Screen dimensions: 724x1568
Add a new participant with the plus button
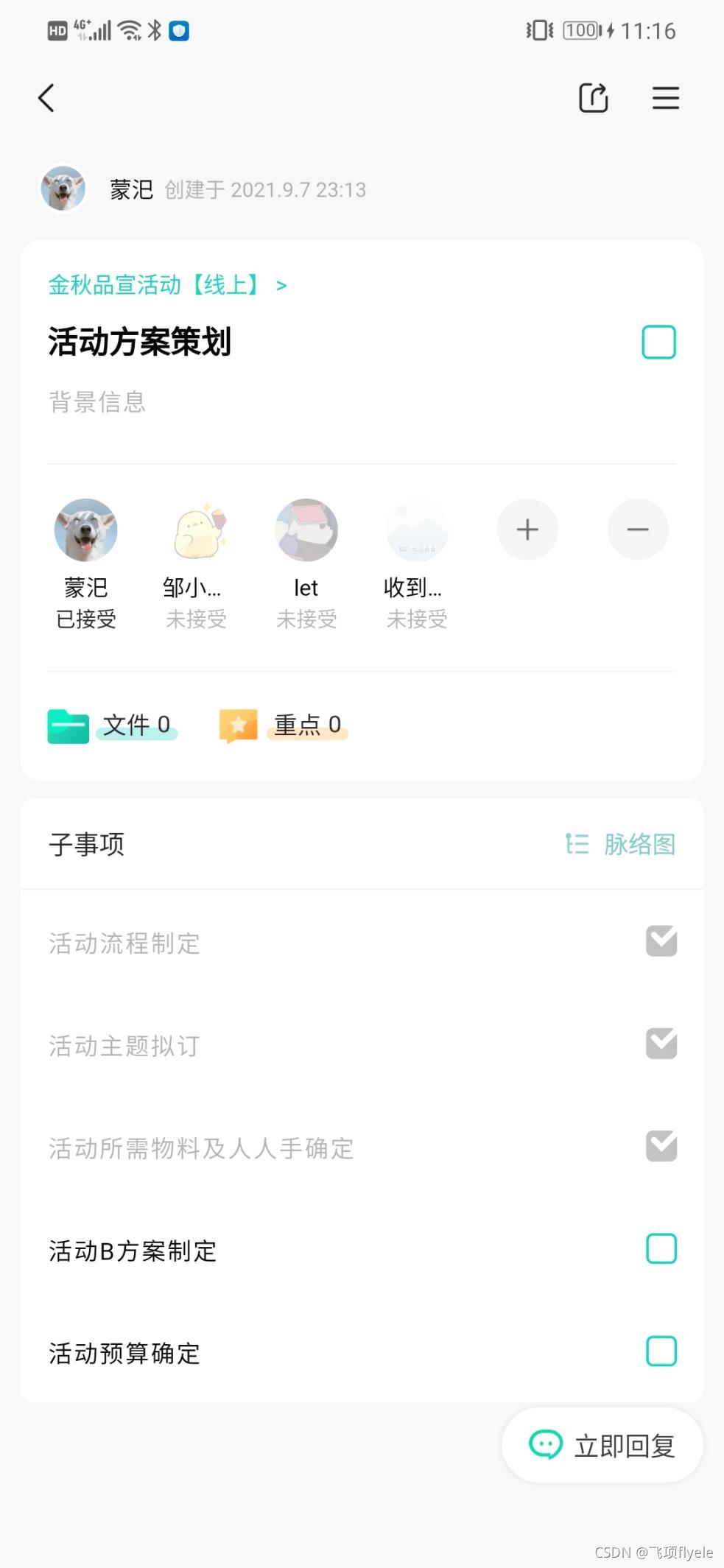pos(527,530)
